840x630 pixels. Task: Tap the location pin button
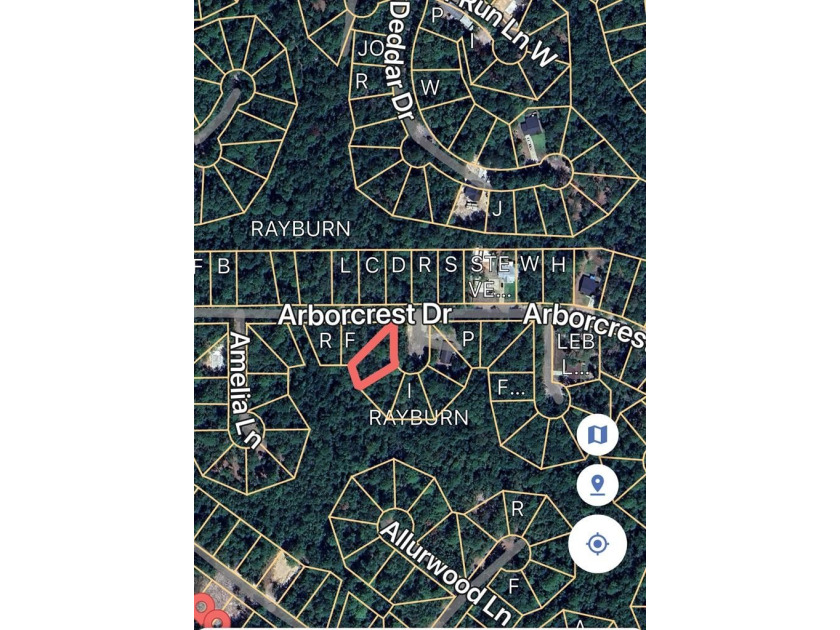pyautogui.click(x=597, y=485)
